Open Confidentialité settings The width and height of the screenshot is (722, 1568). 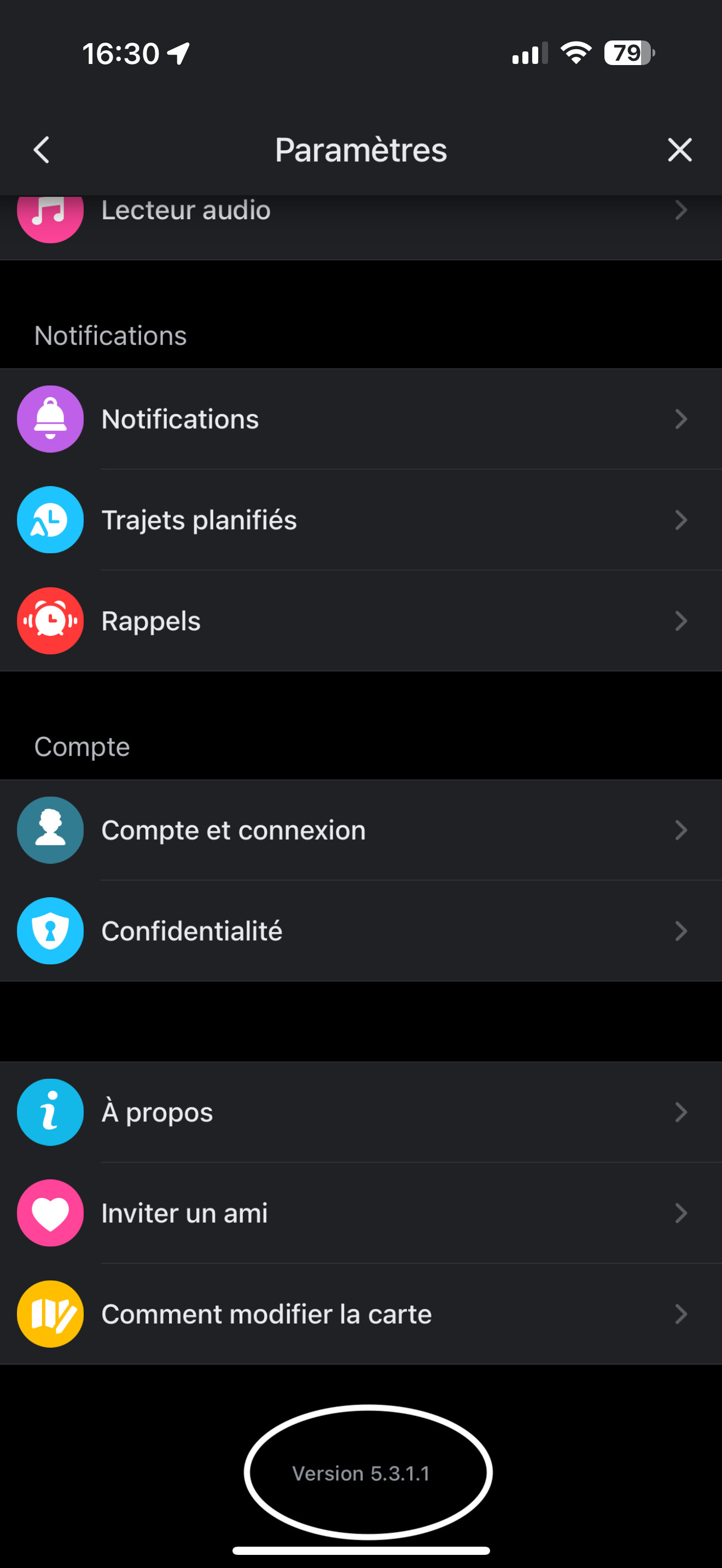[x=360, y=931]
